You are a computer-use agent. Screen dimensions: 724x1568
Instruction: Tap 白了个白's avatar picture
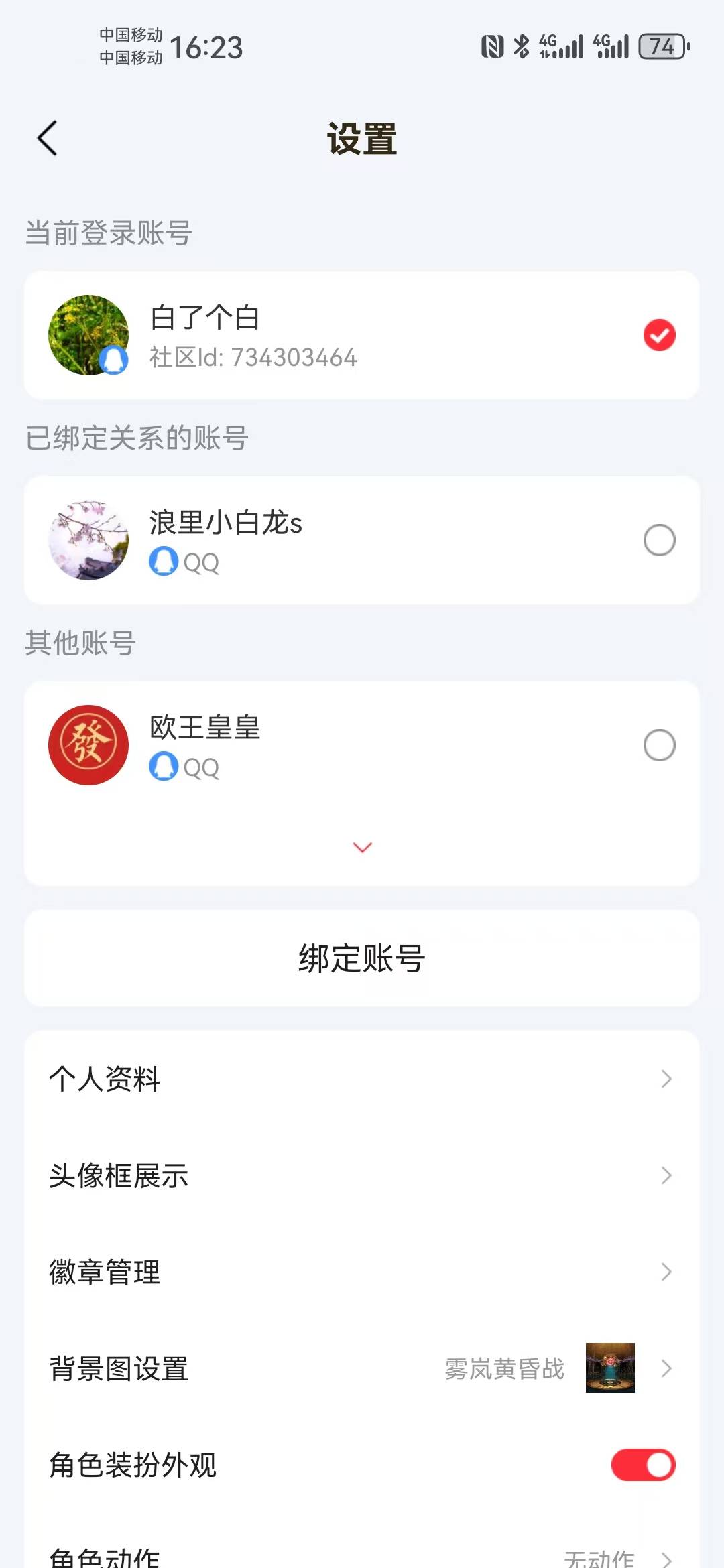pos(88,333)
